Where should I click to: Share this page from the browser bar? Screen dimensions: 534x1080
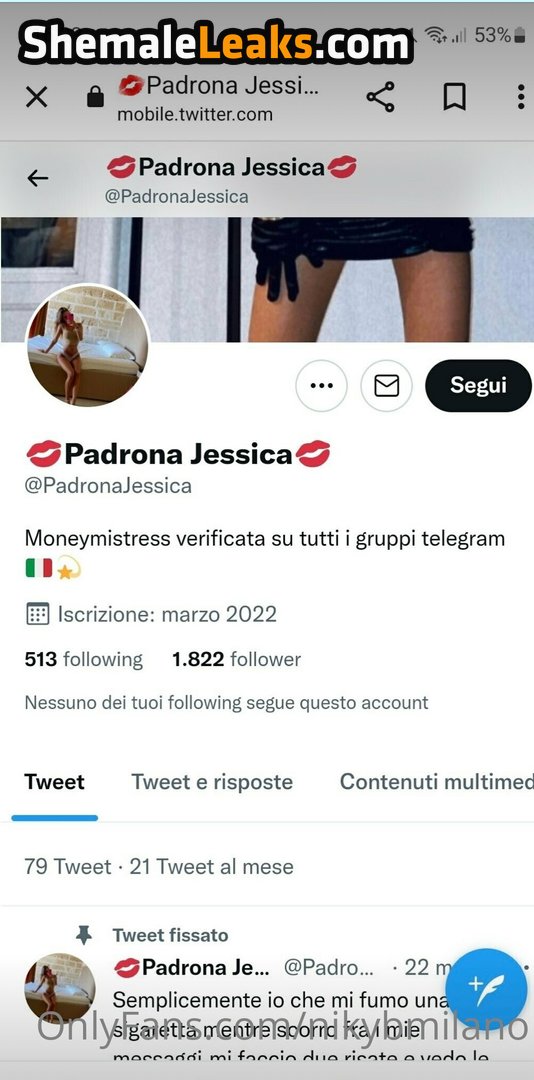click(380, 96)
